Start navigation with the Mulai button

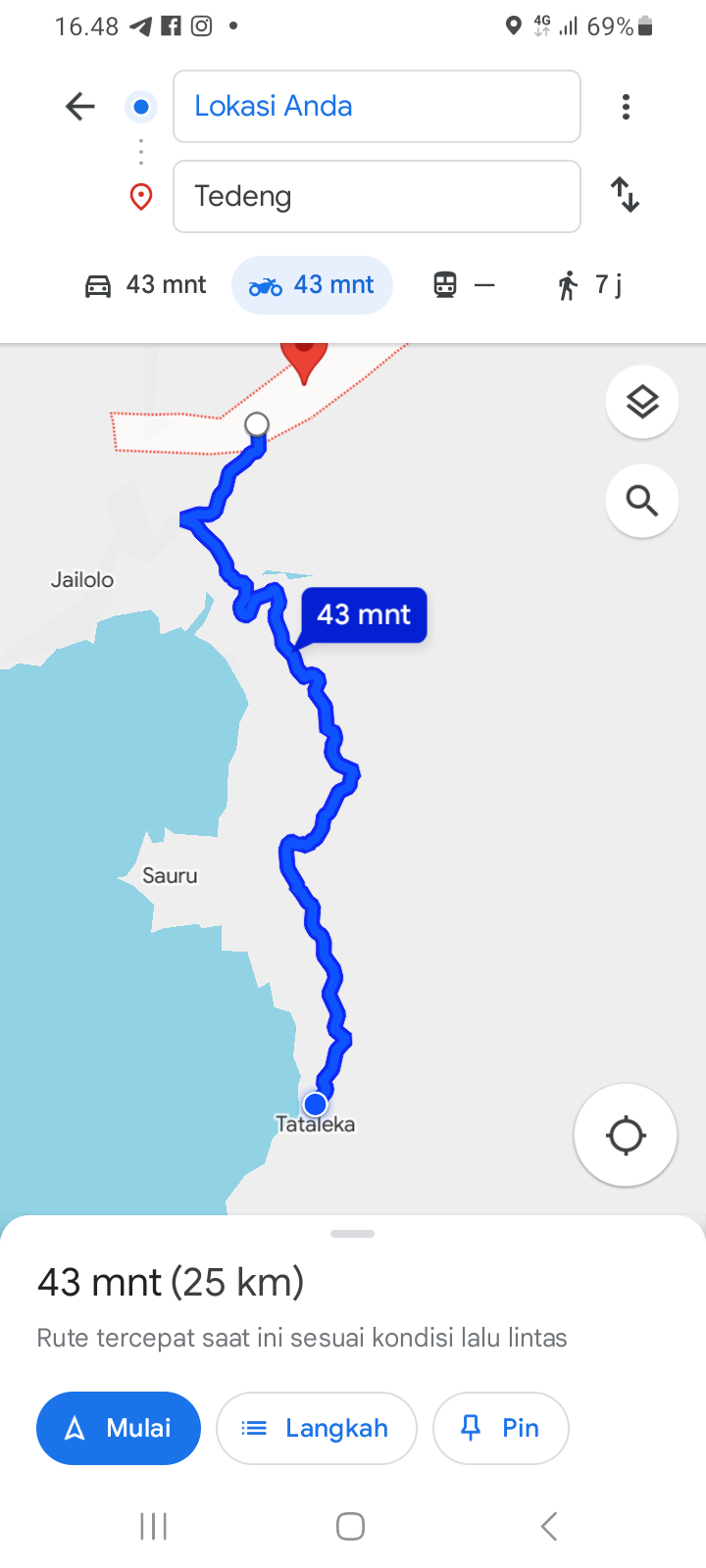pos(119,1428)
